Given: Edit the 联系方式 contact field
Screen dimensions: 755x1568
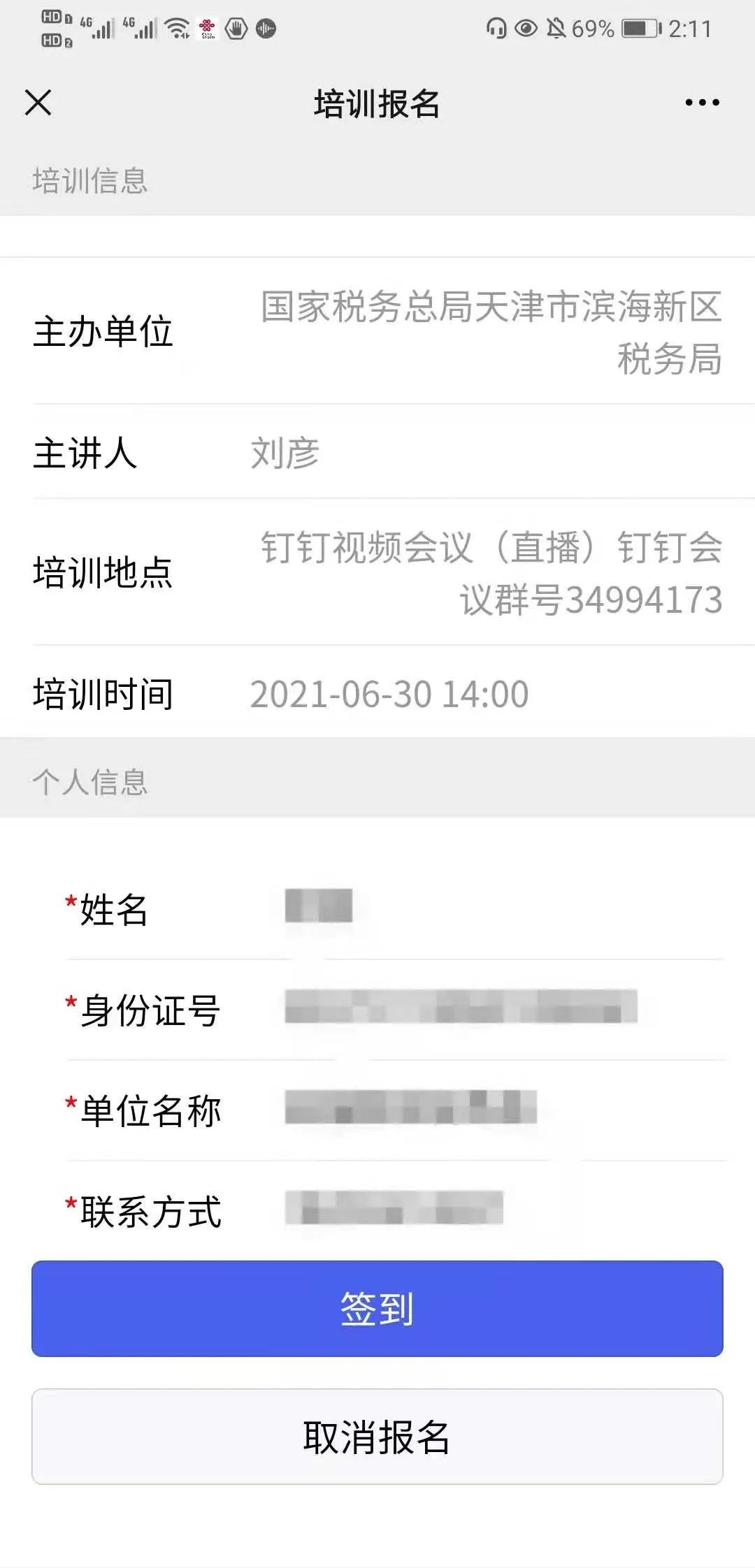Looking at the screenshot, I should coord(503,1209).
